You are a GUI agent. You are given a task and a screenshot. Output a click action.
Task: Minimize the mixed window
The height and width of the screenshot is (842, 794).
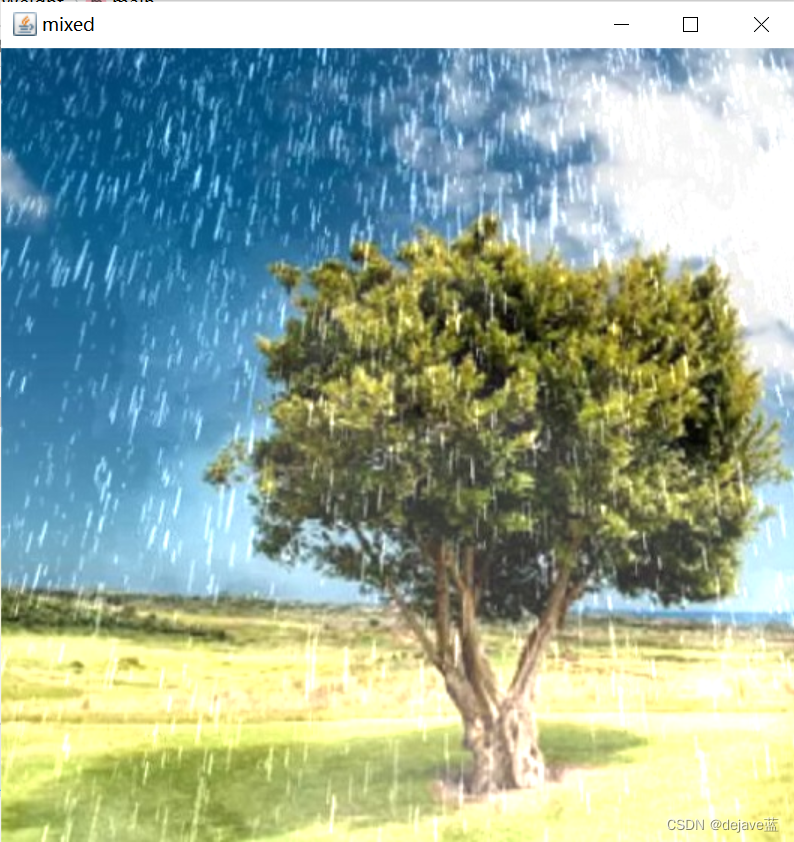[x=621, y=25]
